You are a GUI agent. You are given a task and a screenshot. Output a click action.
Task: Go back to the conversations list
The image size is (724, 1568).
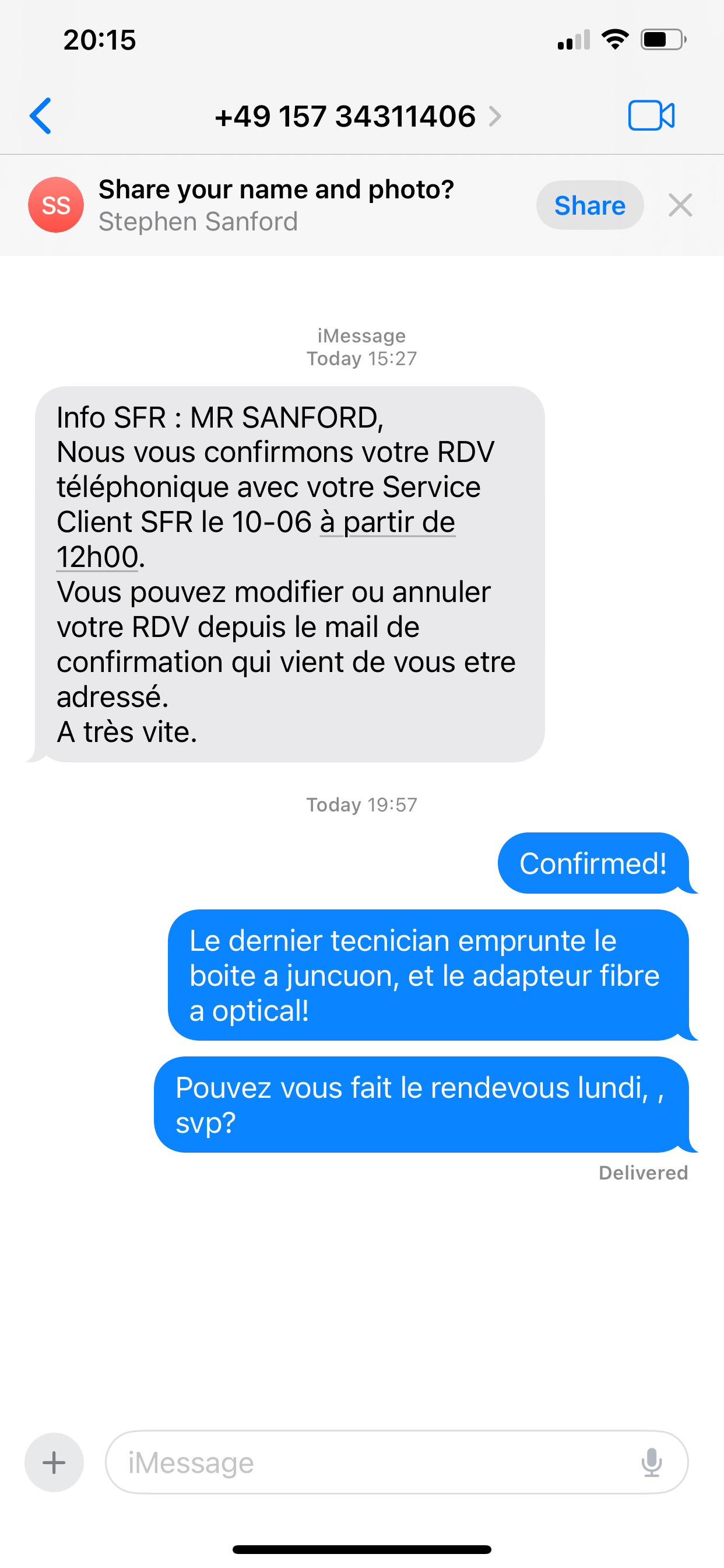click(x=41, y=116)
